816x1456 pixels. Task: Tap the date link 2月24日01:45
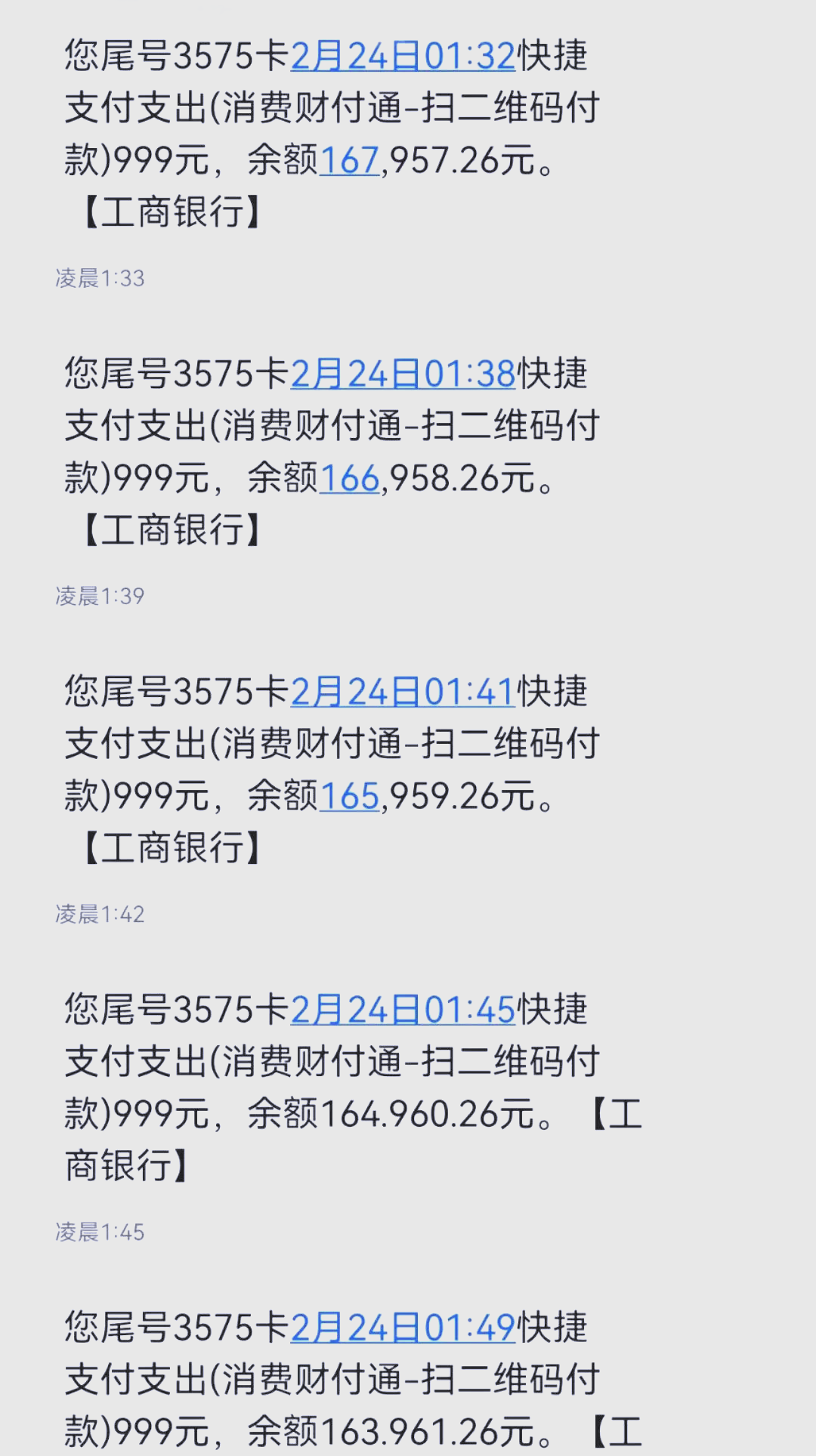tap(403, 1010)
